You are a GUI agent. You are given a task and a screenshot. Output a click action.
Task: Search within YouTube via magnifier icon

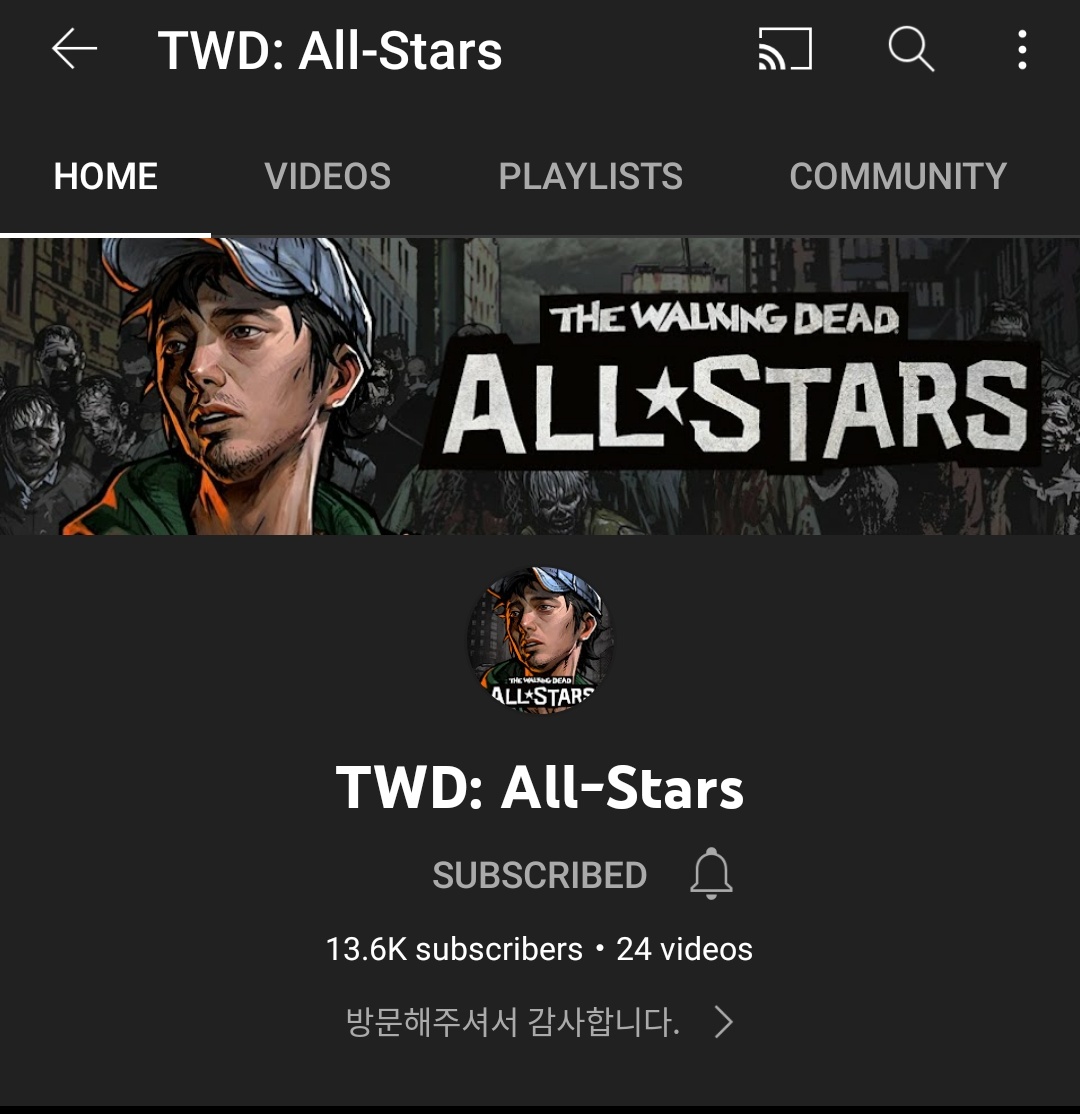pyautogui.click(x=910, y=49)
